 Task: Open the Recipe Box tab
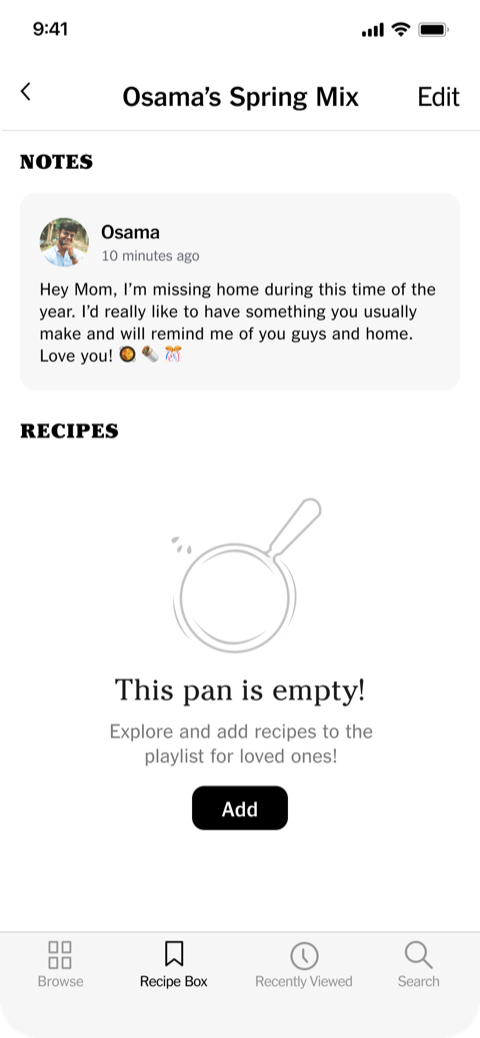point(173,965)
